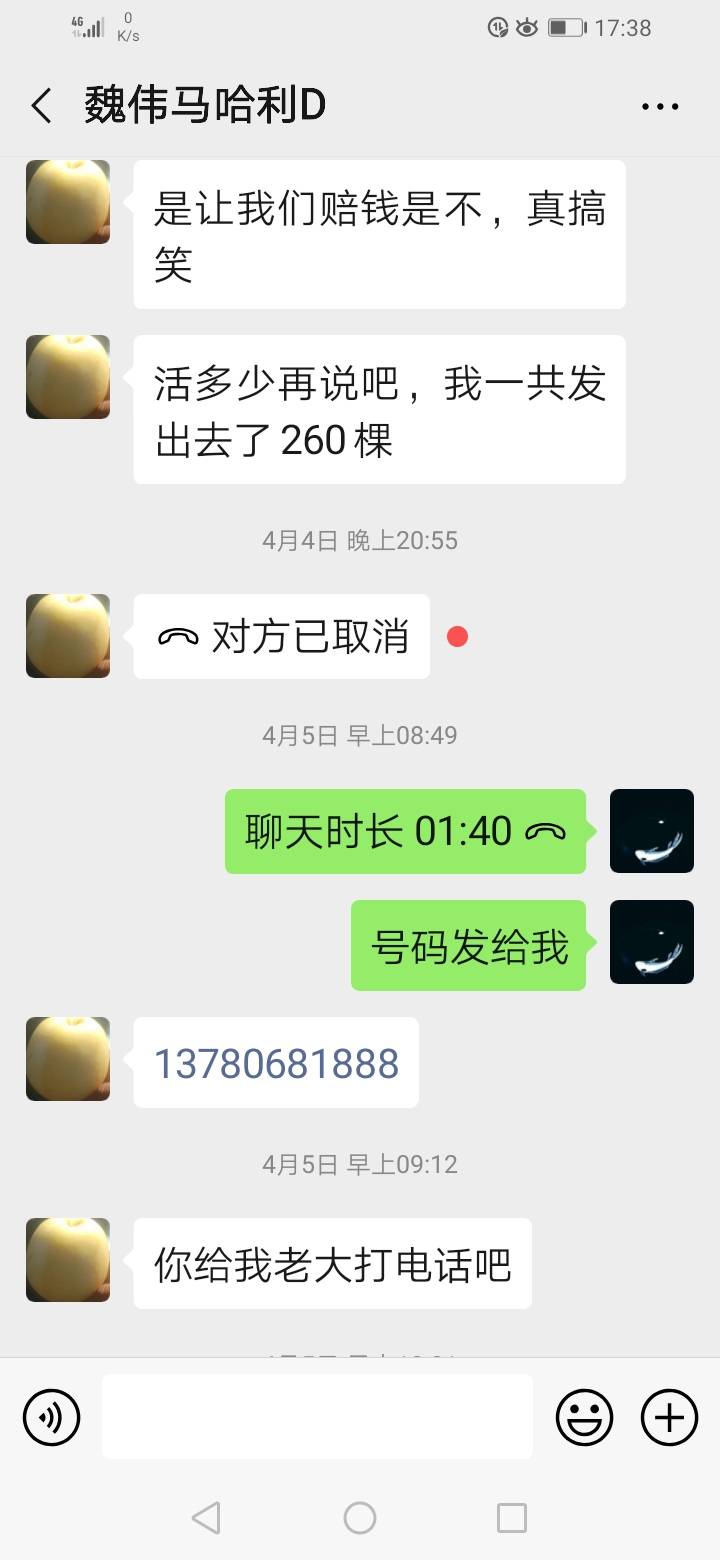Viewport: 720px width, 1560px height.
Task: Focus the message text field
Action: (317, 1417)
